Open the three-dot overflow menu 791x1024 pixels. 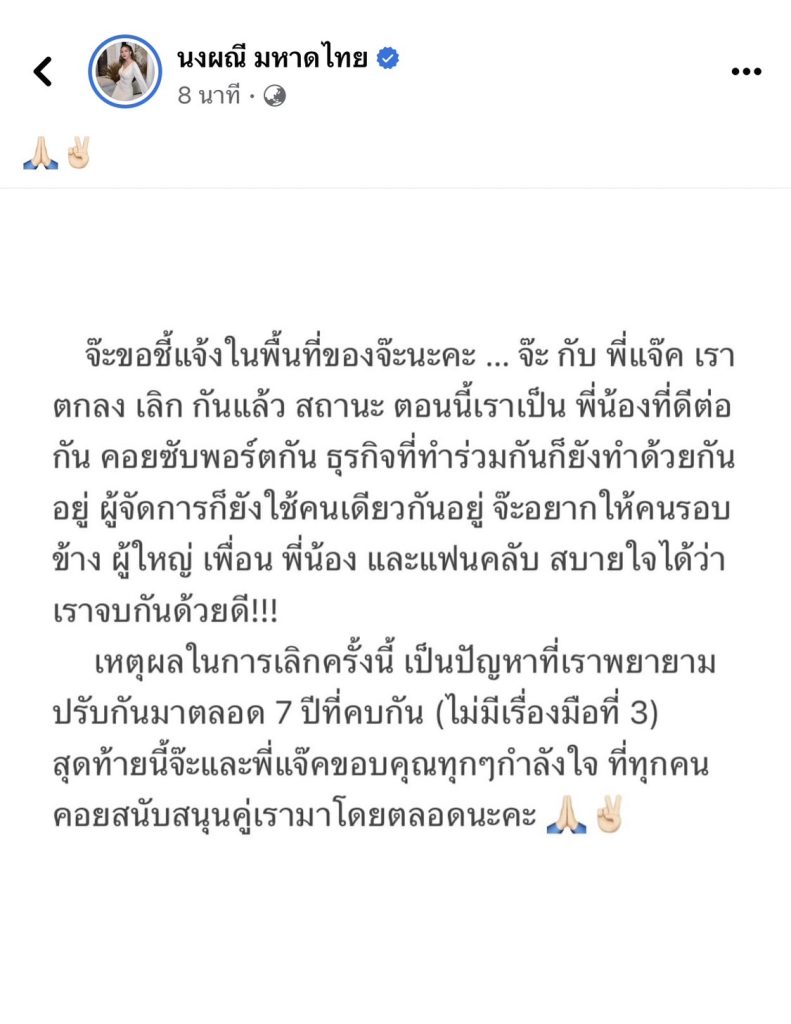tap(747, 72)
